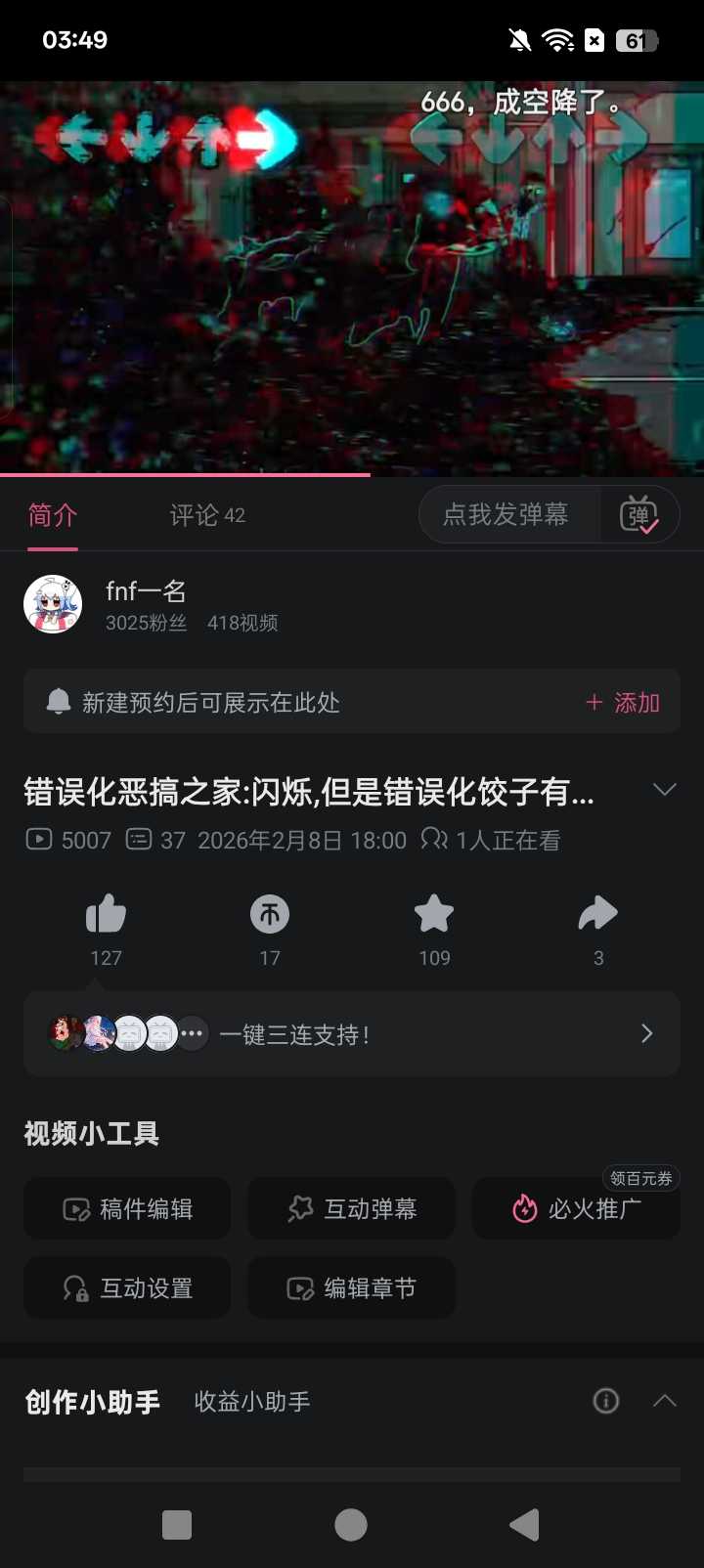The width and height of the screenshot is (704, 1568).
Task: Add this video to favorites
Action: click(434, 915)
